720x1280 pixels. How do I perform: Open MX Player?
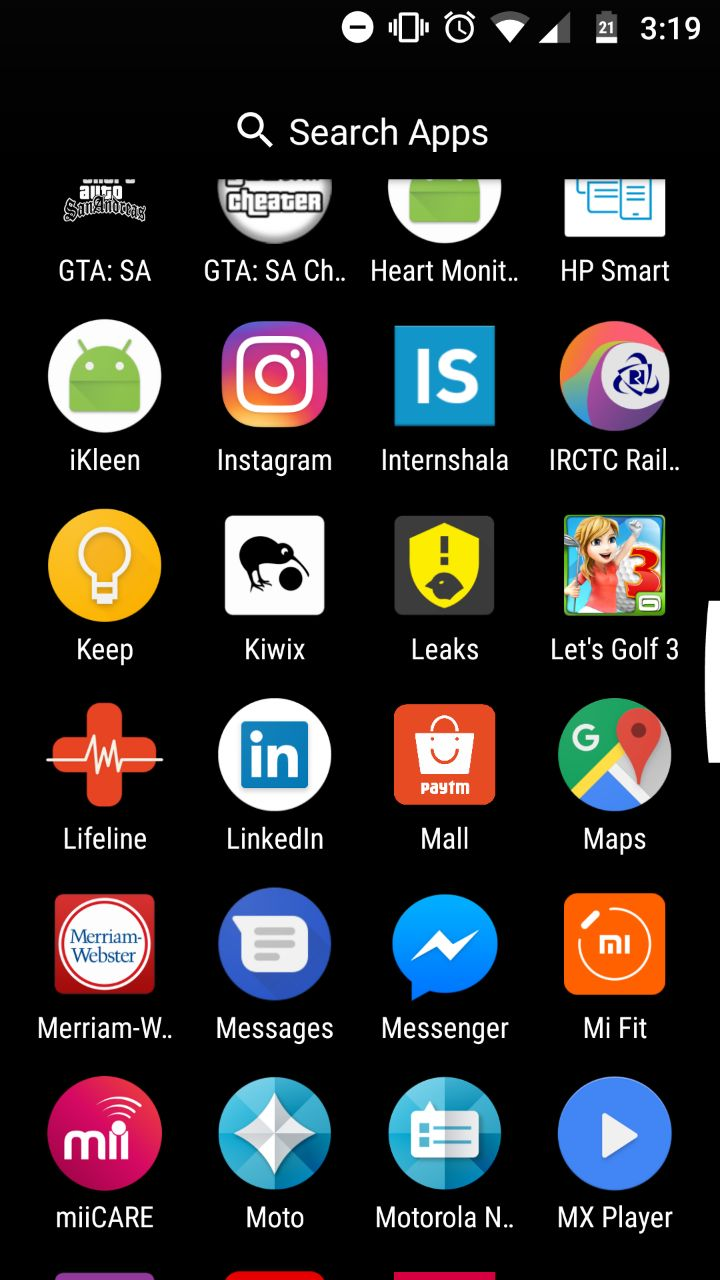point(614,1134)
